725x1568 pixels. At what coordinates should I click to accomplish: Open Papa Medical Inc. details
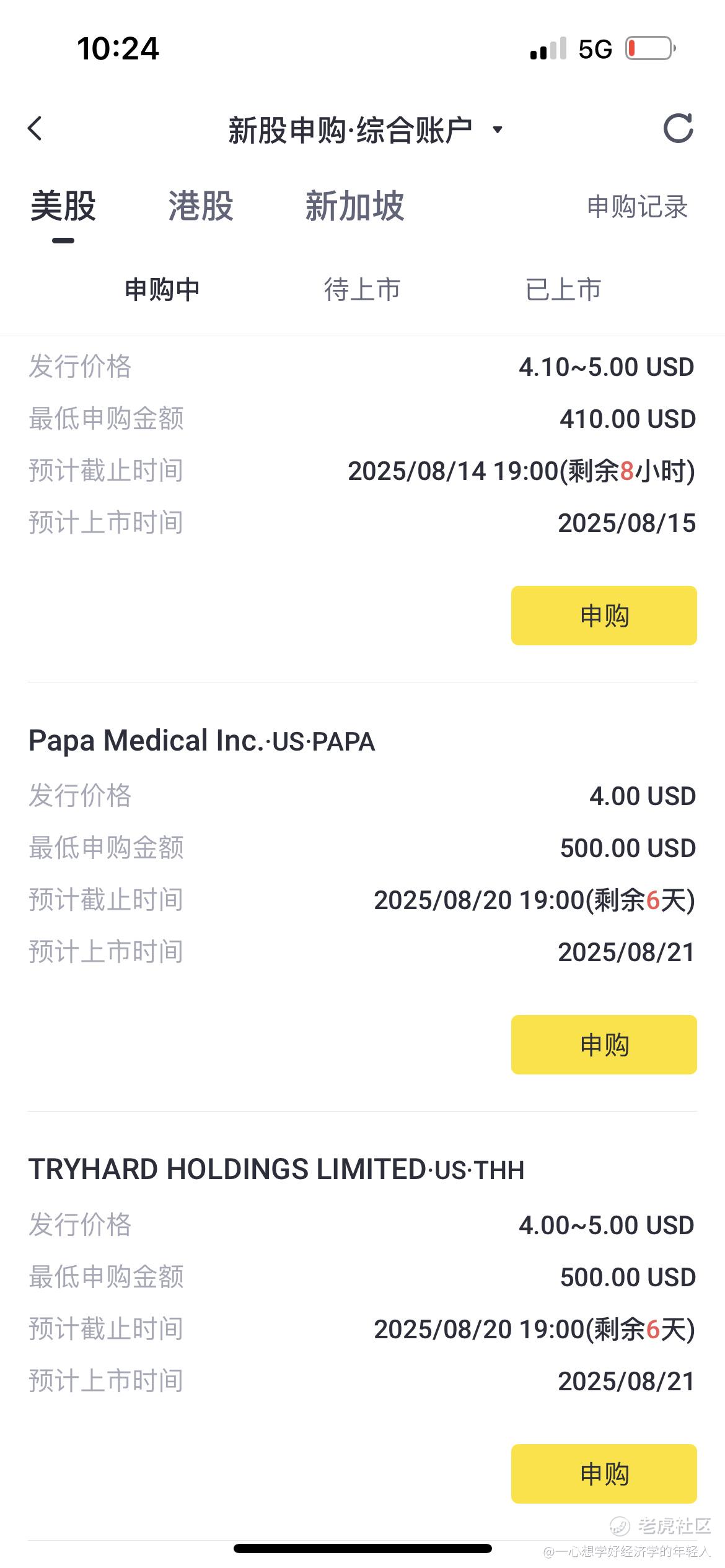coord(201,741)
